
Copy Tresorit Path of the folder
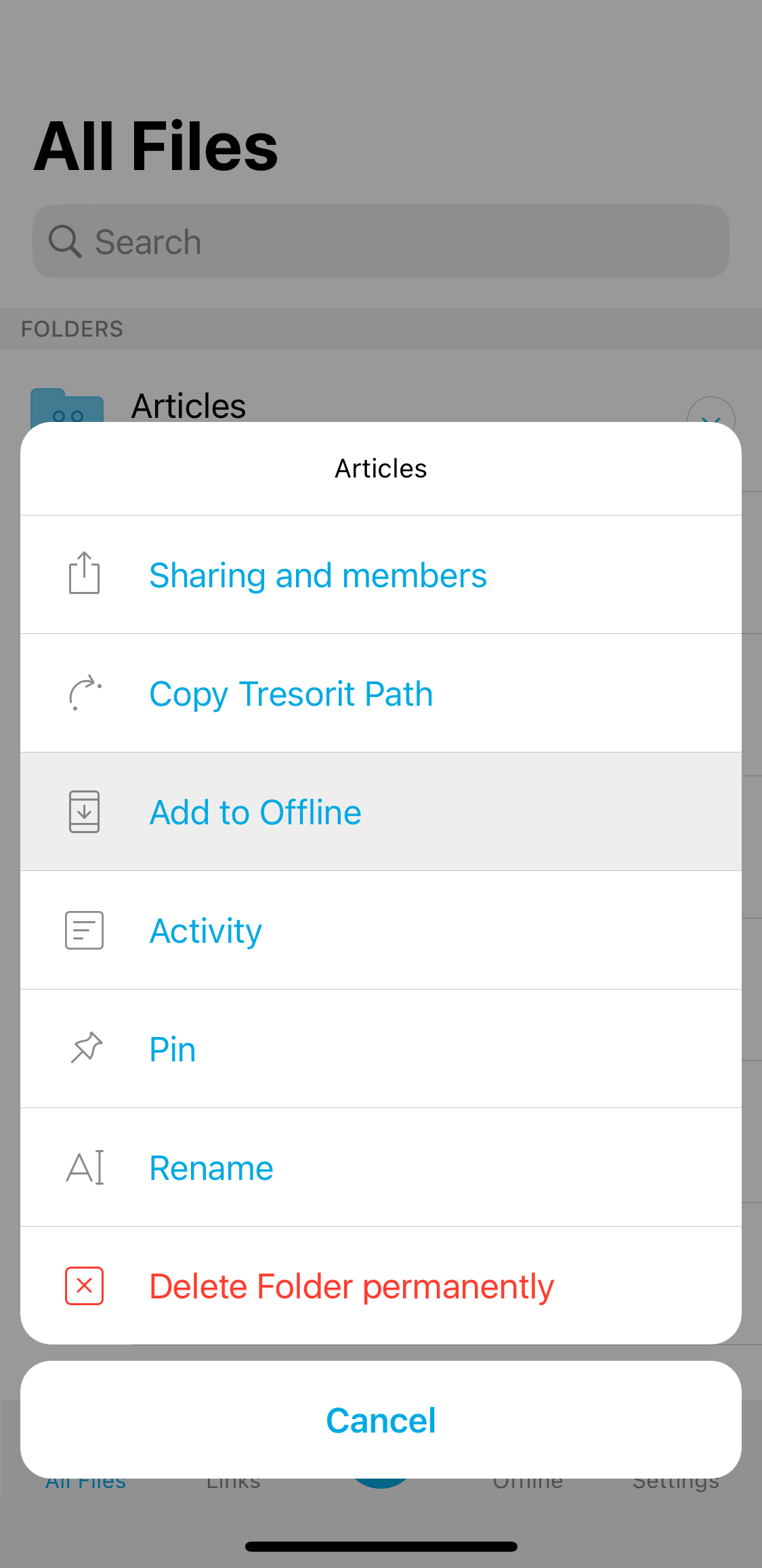[381, 693]
